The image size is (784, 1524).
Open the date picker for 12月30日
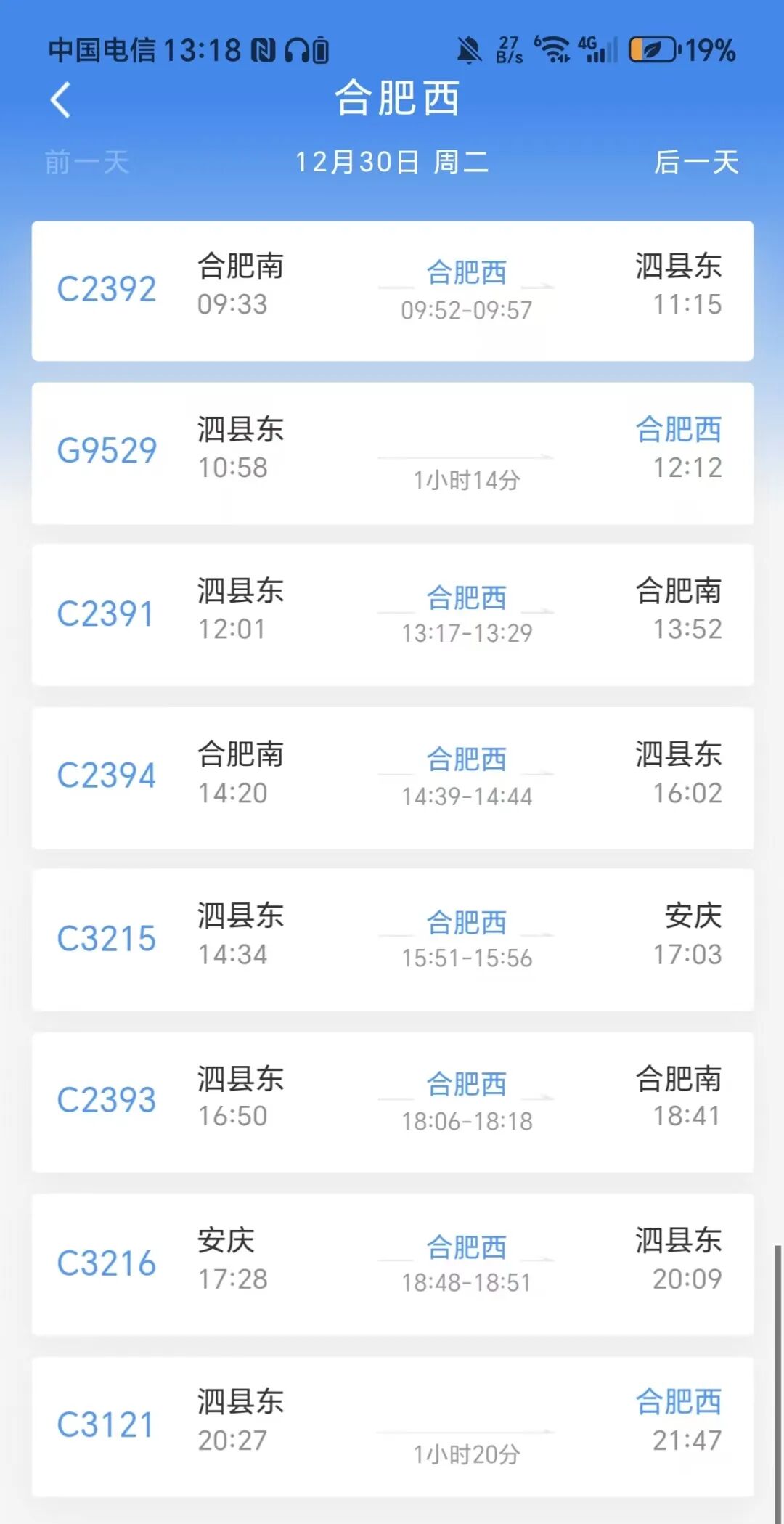[392, 162]
